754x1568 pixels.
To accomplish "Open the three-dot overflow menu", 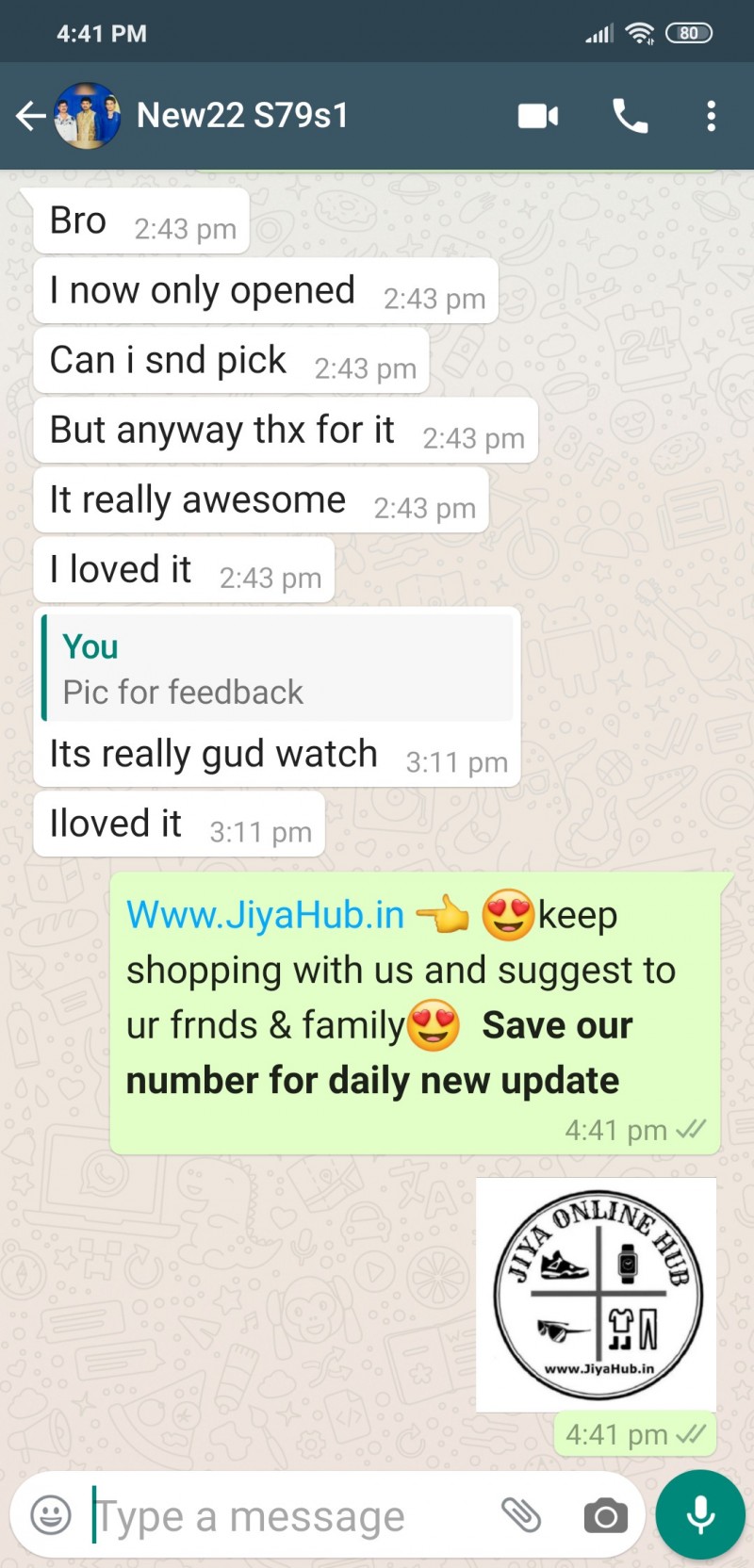I will 711,116.
